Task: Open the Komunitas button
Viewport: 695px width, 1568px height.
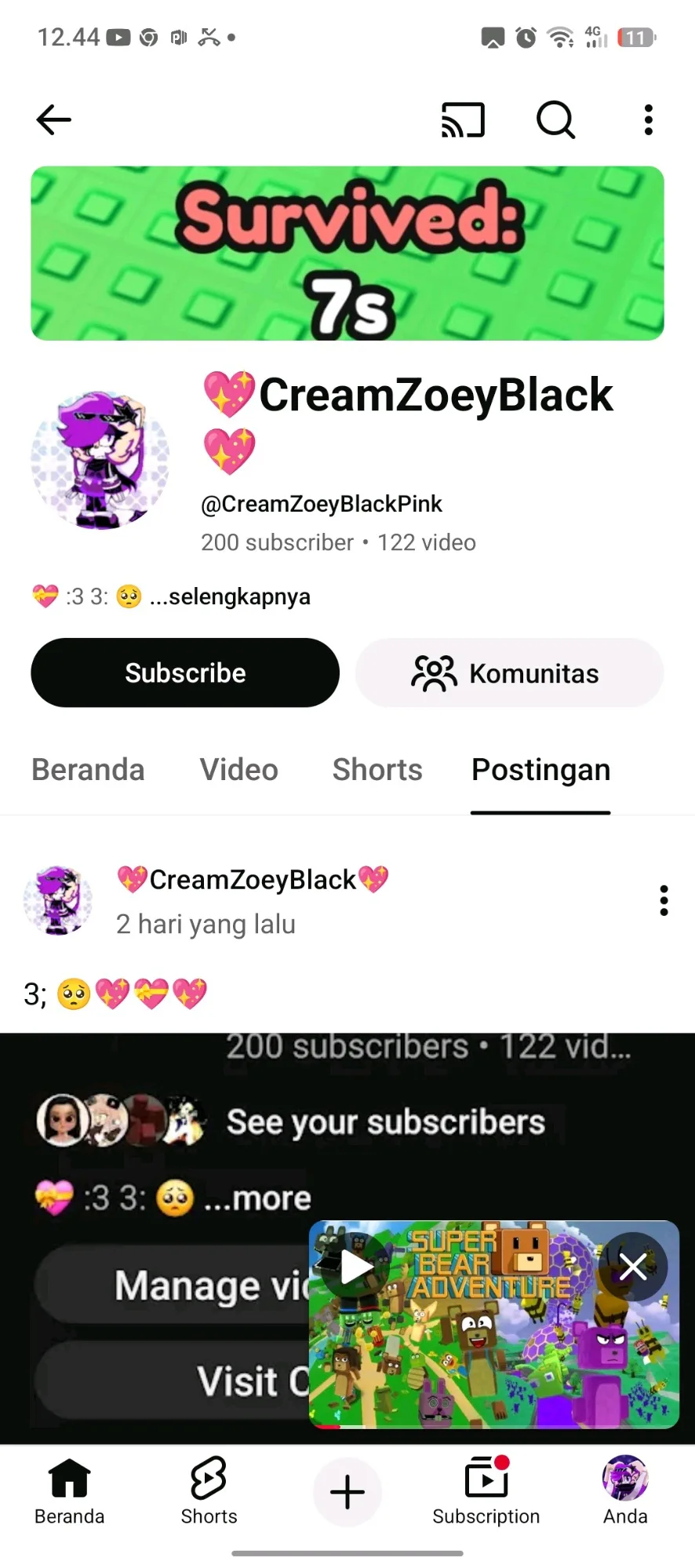Action: (x=509, y=673)
